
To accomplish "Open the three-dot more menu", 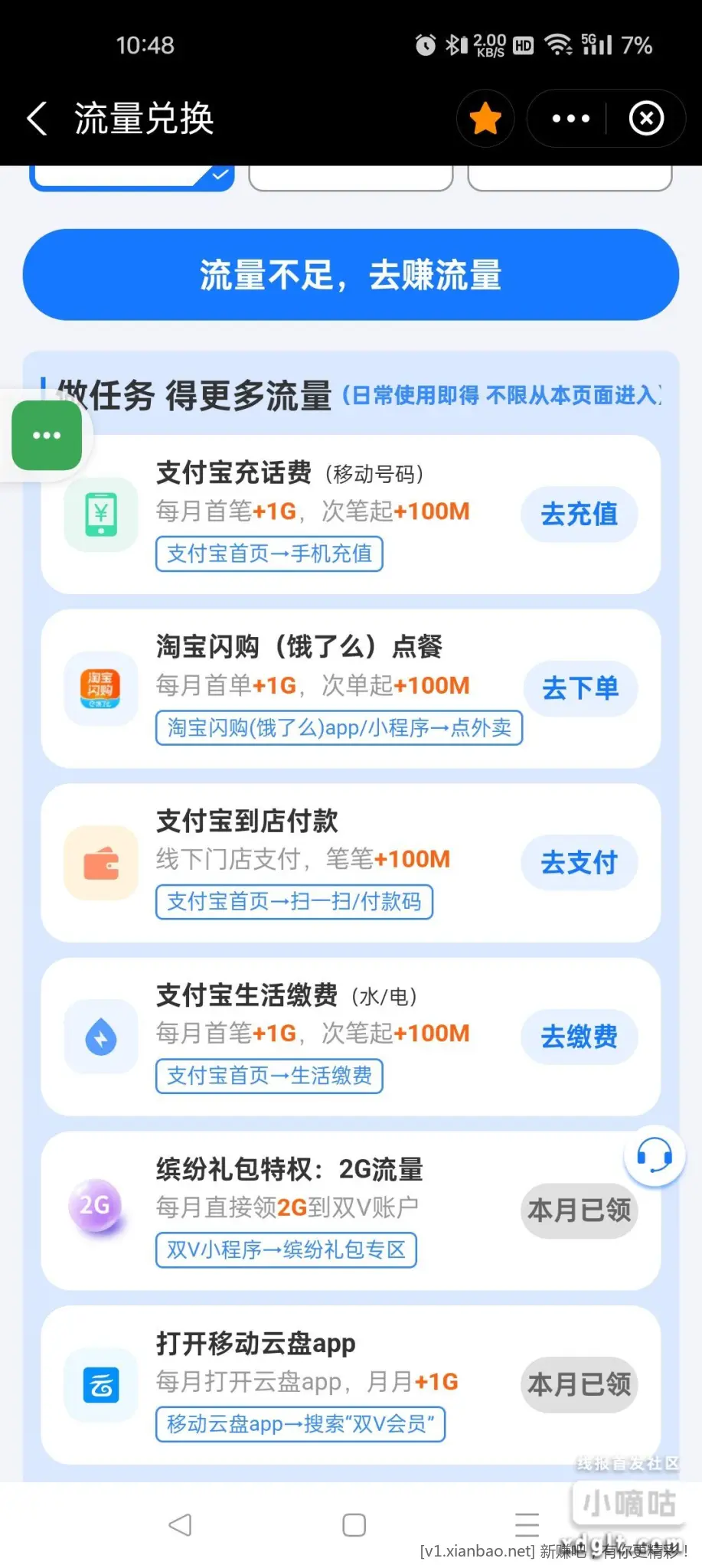I will click(x=570, y=119).
